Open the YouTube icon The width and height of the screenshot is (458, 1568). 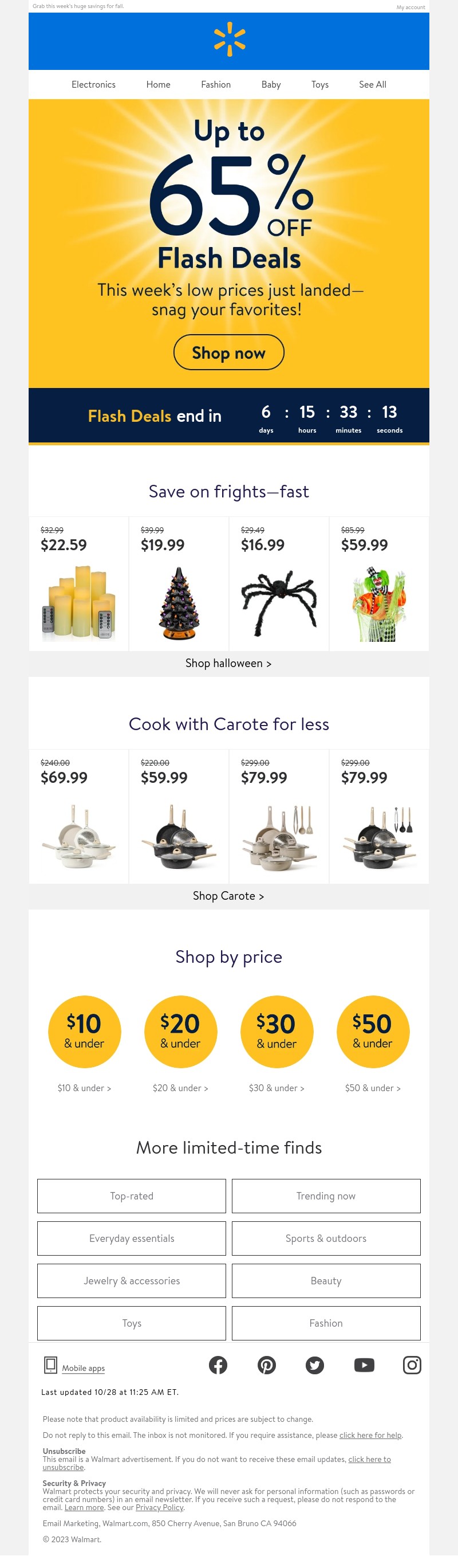pyautogui.click(x=364, y=1365)
